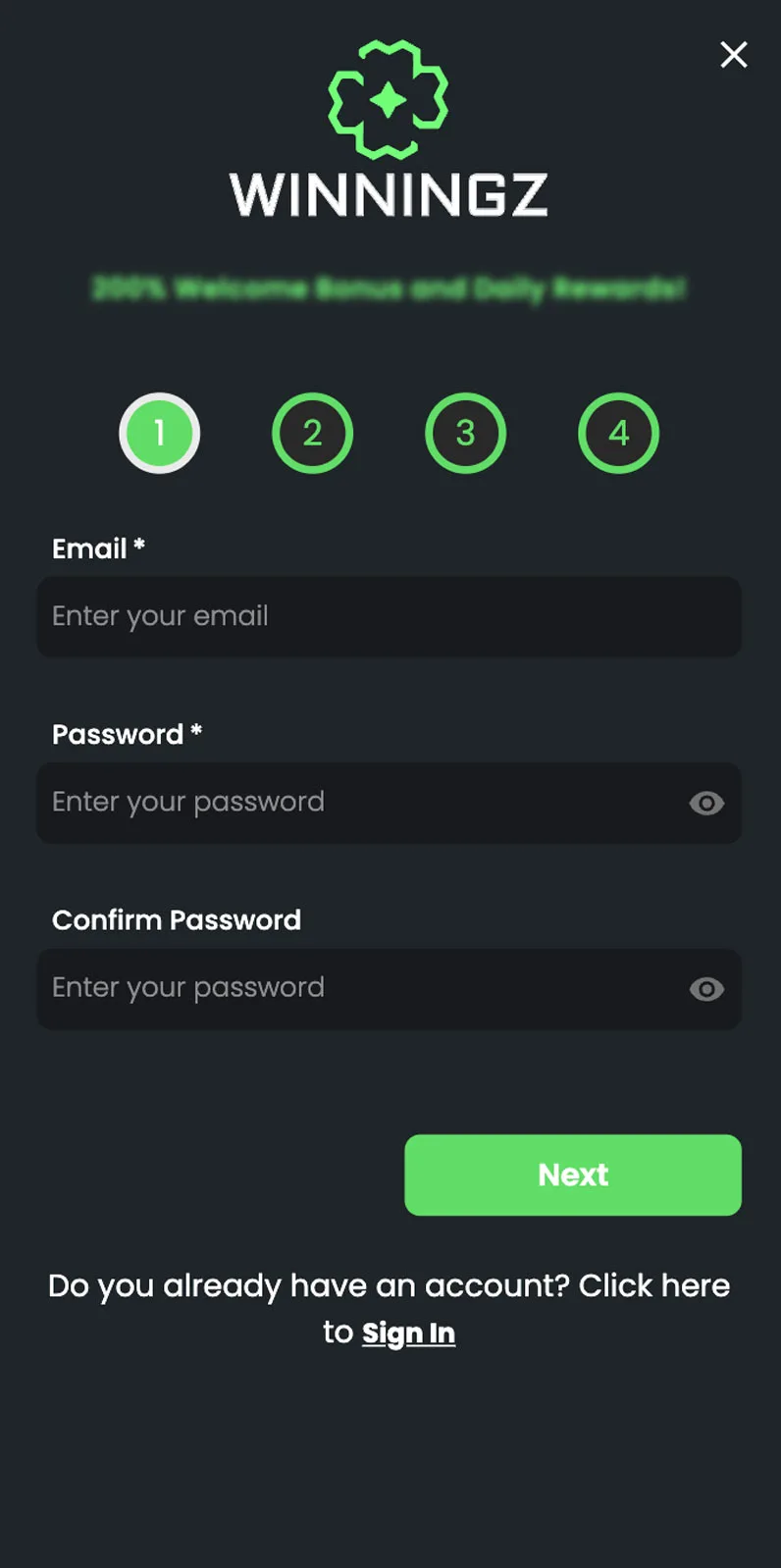Go to step 3 indicator
This screenshot has width=781, height=1568.
[465, 433]
